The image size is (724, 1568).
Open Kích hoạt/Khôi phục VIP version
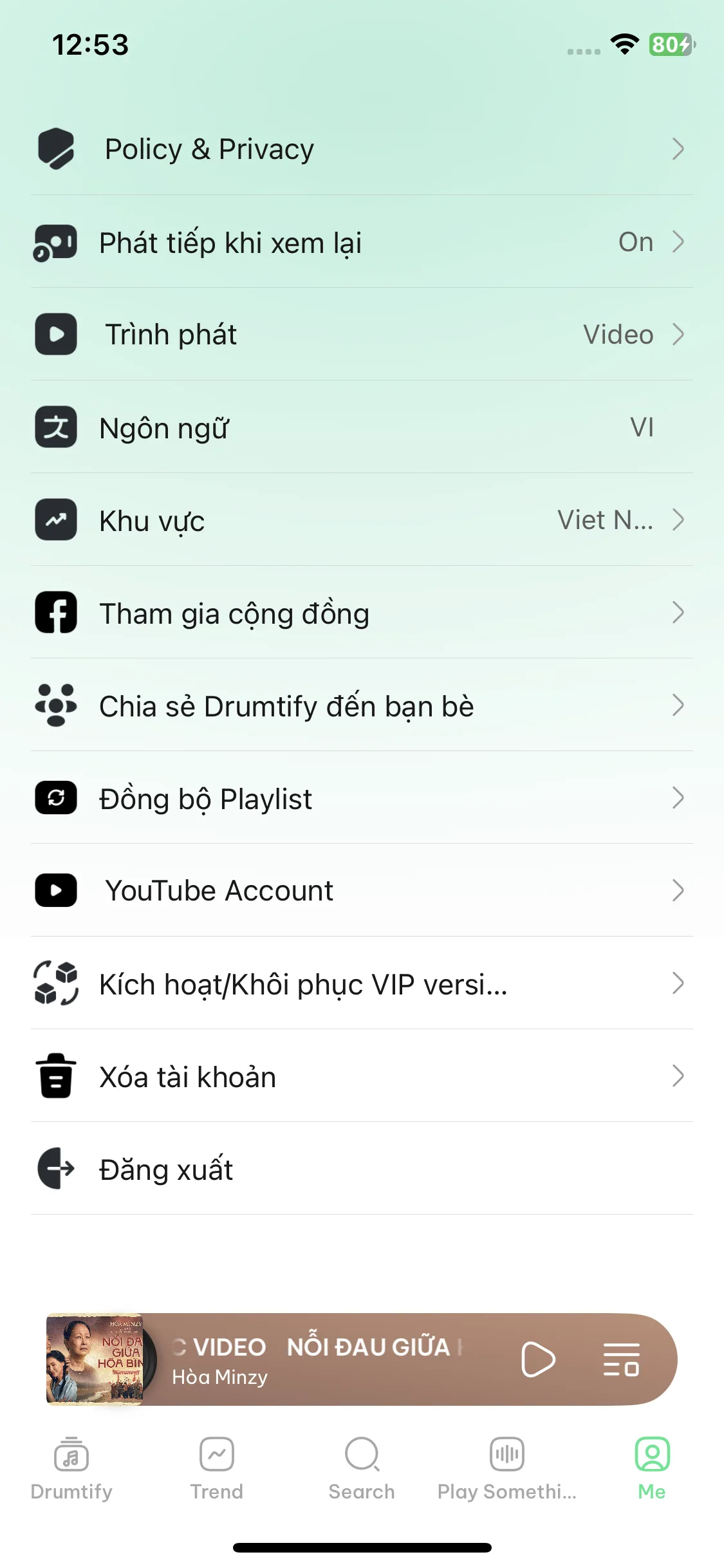[x=360, y=984]
